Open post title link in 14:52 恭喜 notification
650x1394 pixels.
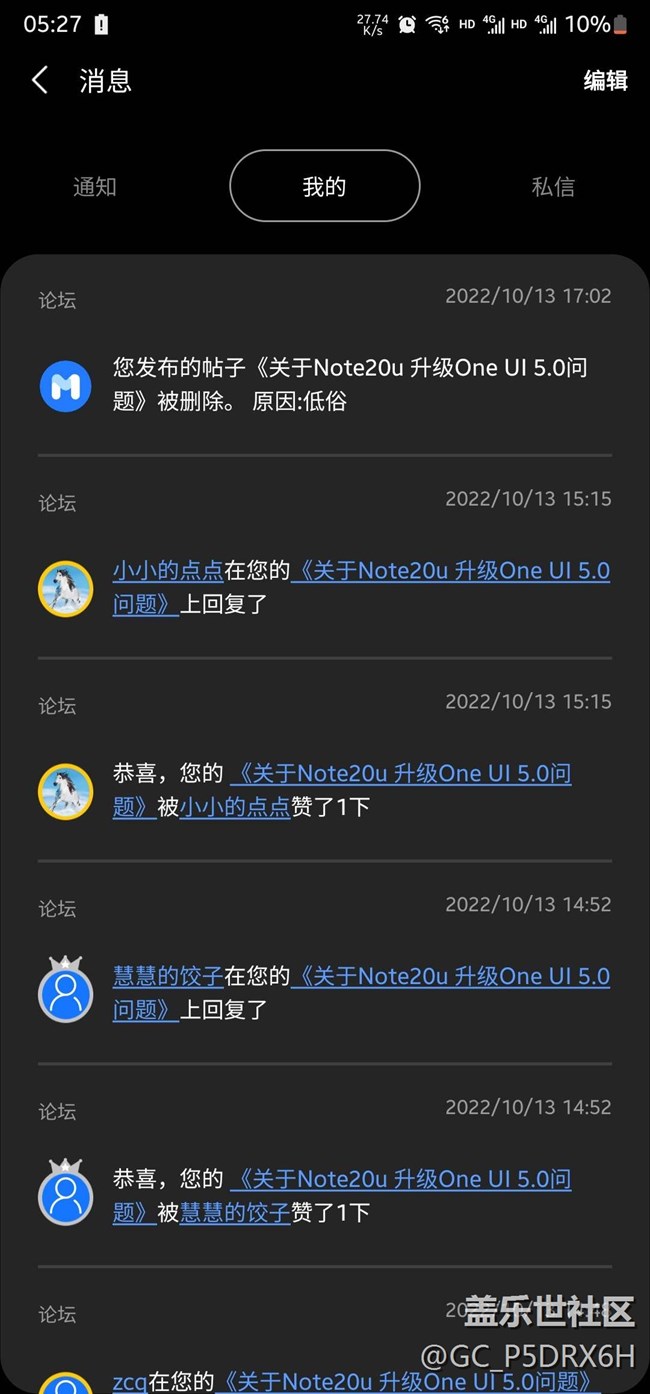400,1180
